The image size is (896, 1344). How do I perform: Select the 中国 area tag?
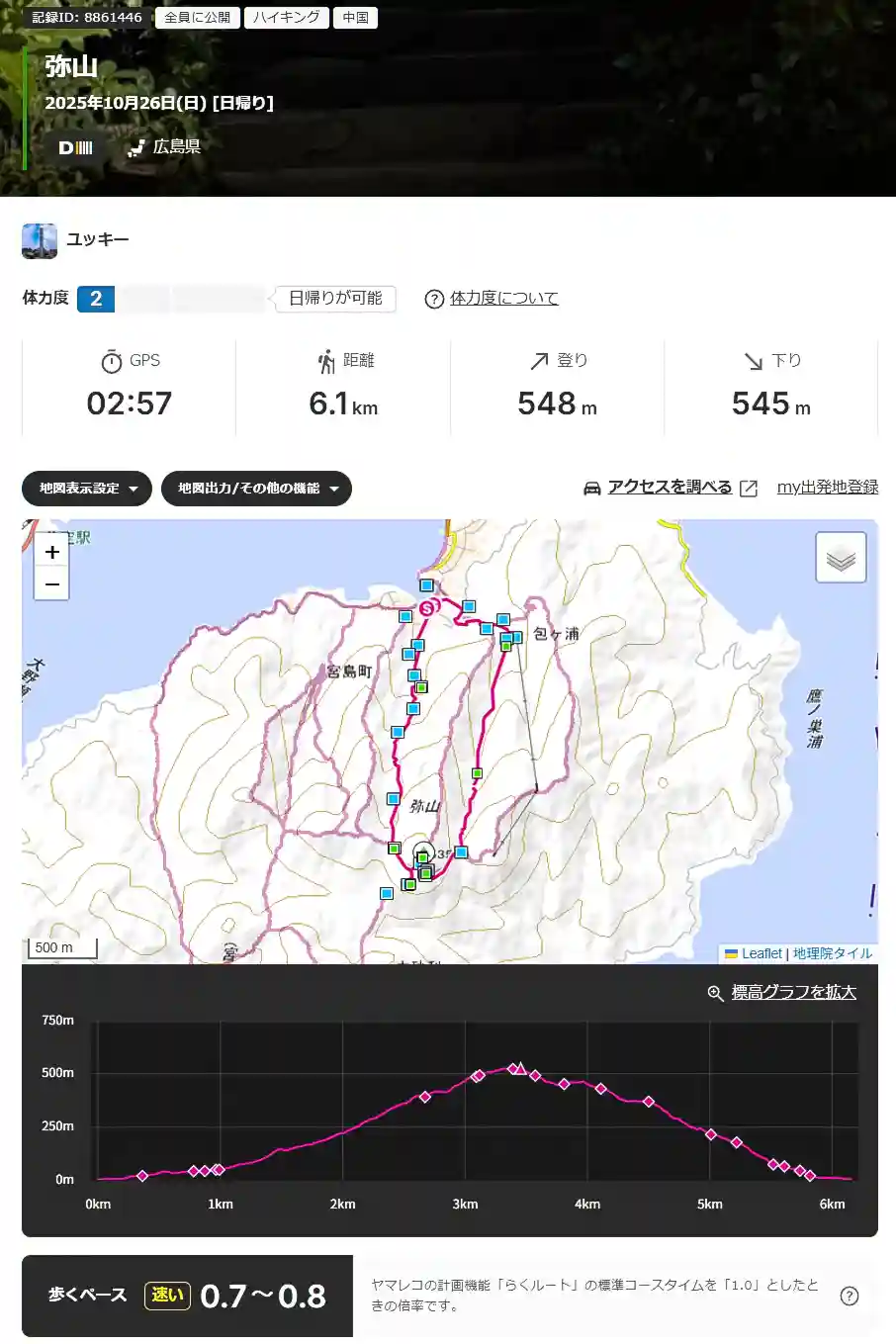coord(356,18)
